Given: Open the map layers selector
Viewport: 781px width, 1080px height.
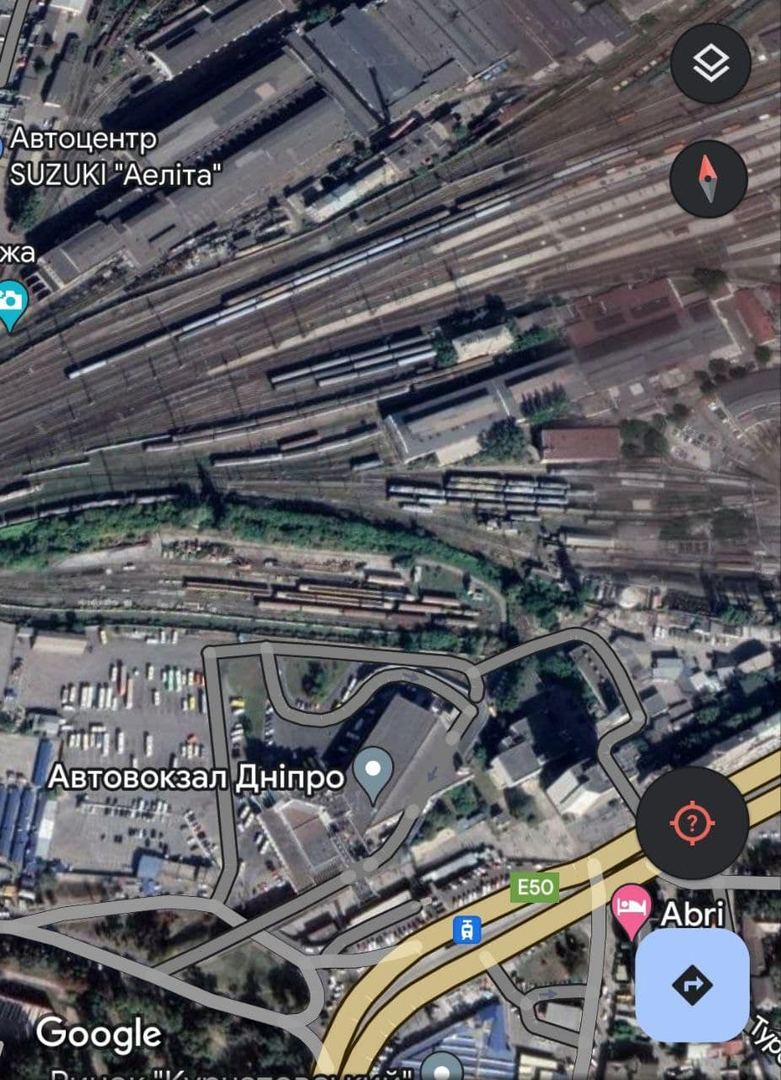Looking at the screenshot, I should click(710, 63).
